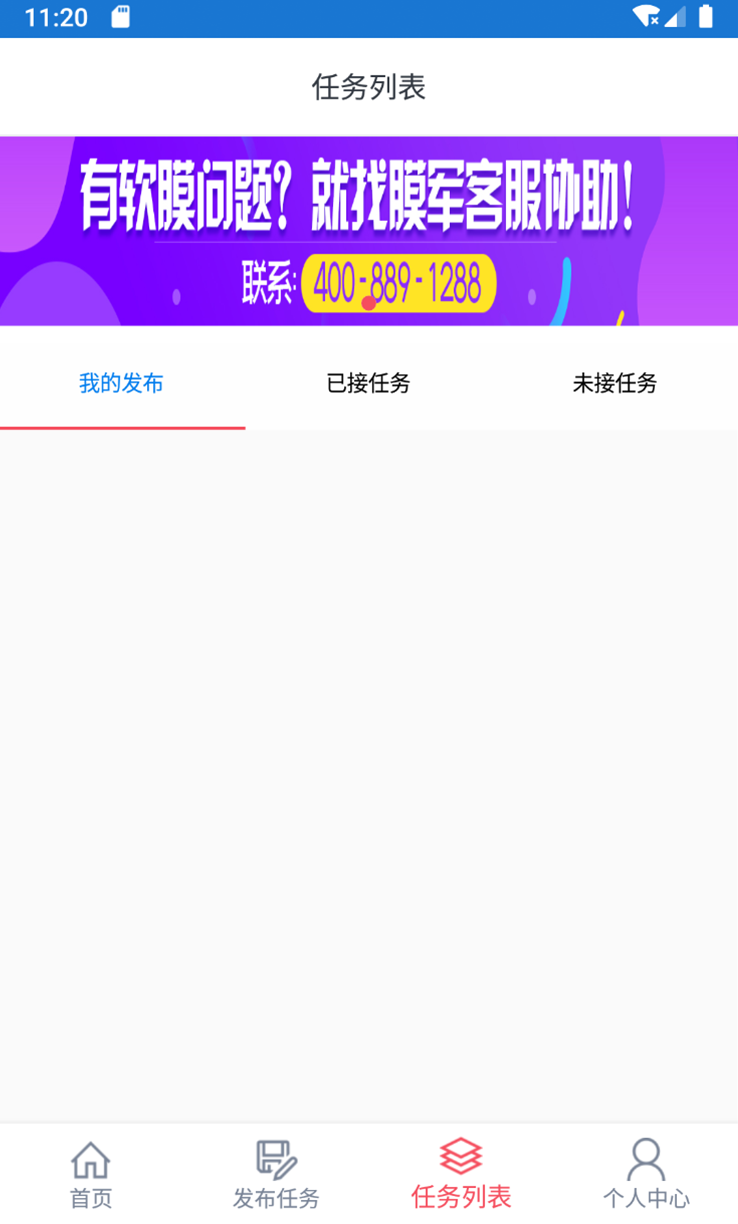This screenshot has height=1224, width=738.
Task: Switch to the 我的发布 tab
Action: [x=122, y=383]
